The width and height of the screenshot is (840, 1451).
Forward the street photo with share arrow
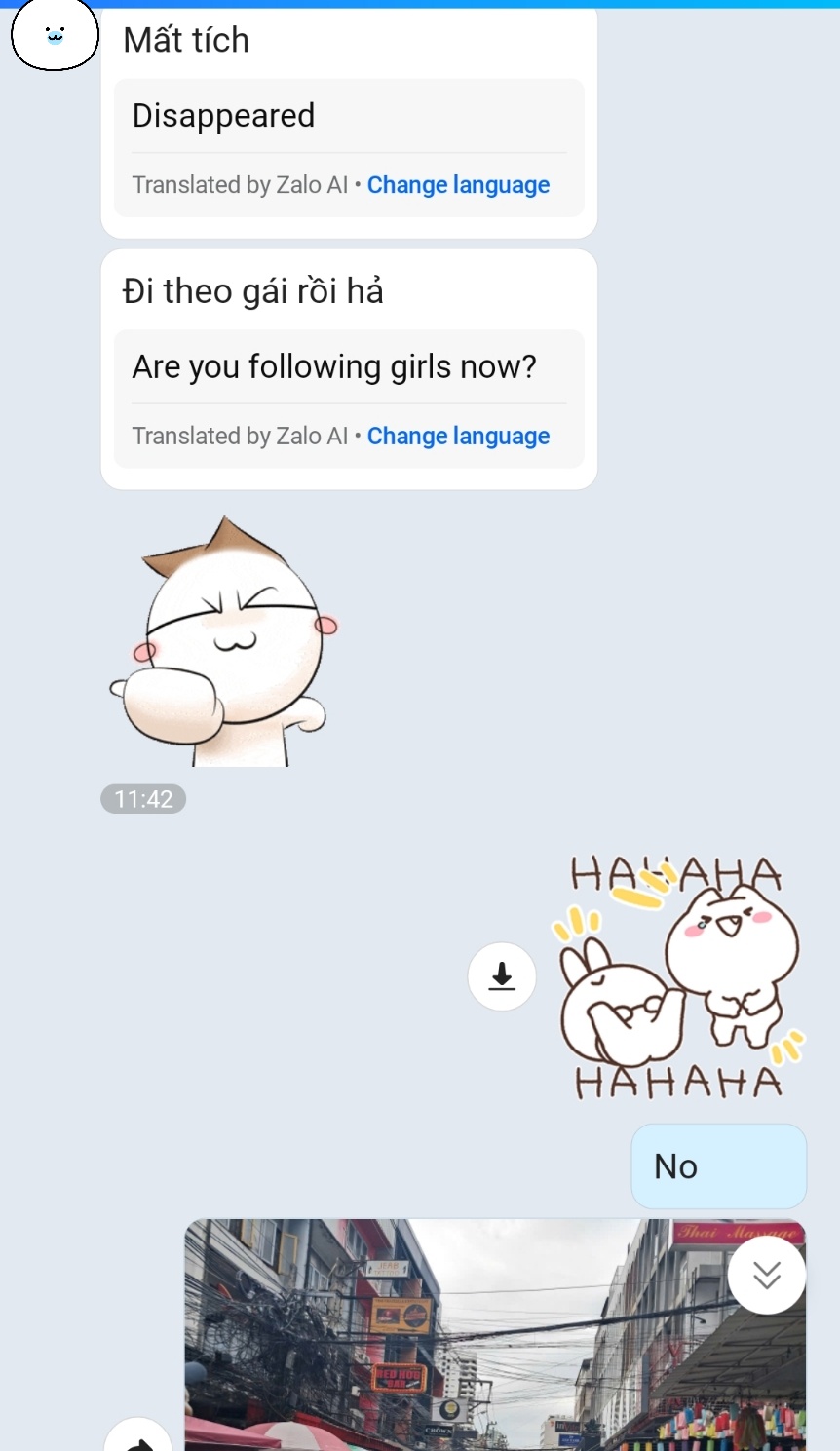tap(138, 1438)
